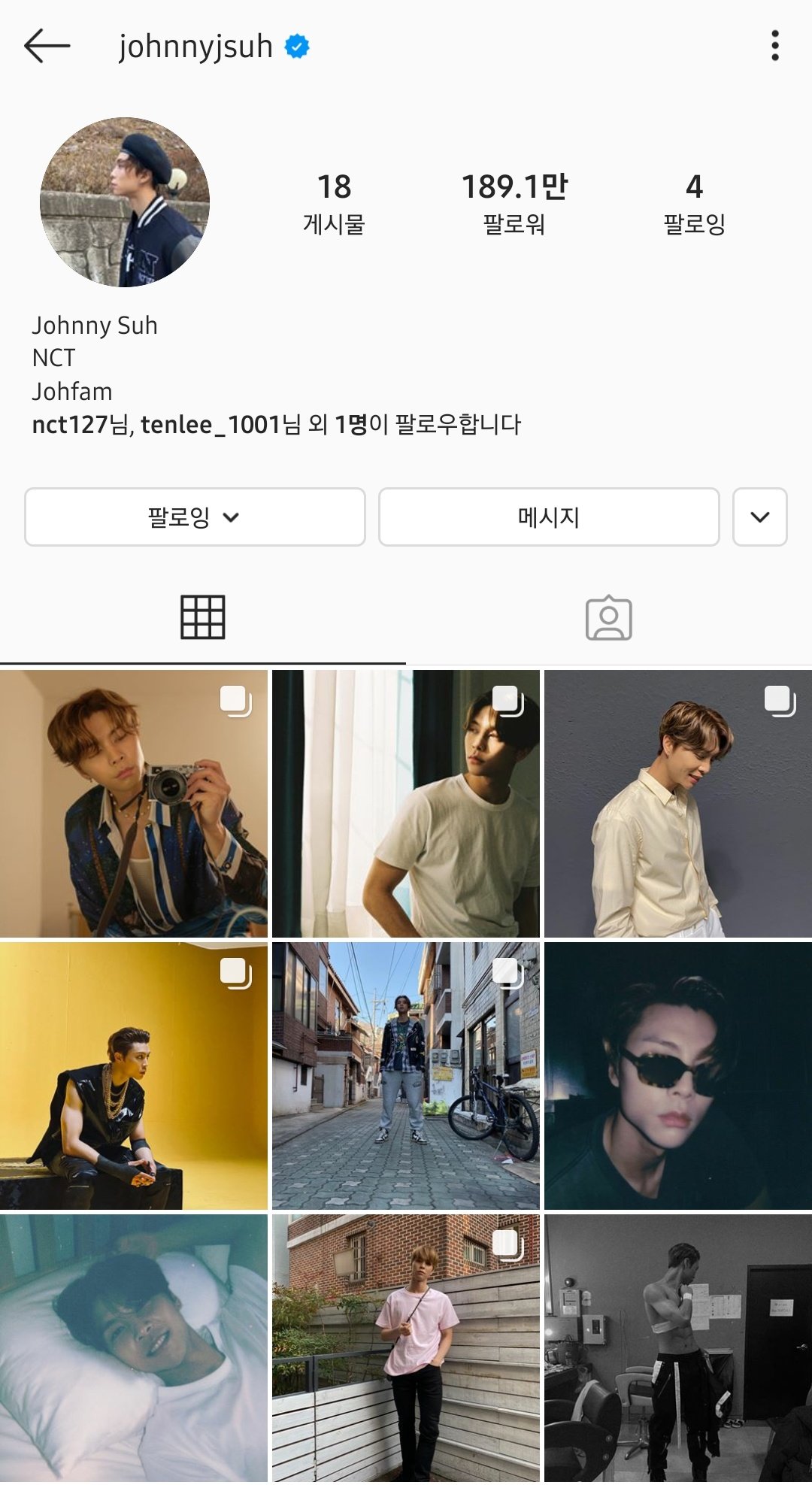Open the lying on pillow post

click(134, 1348)
